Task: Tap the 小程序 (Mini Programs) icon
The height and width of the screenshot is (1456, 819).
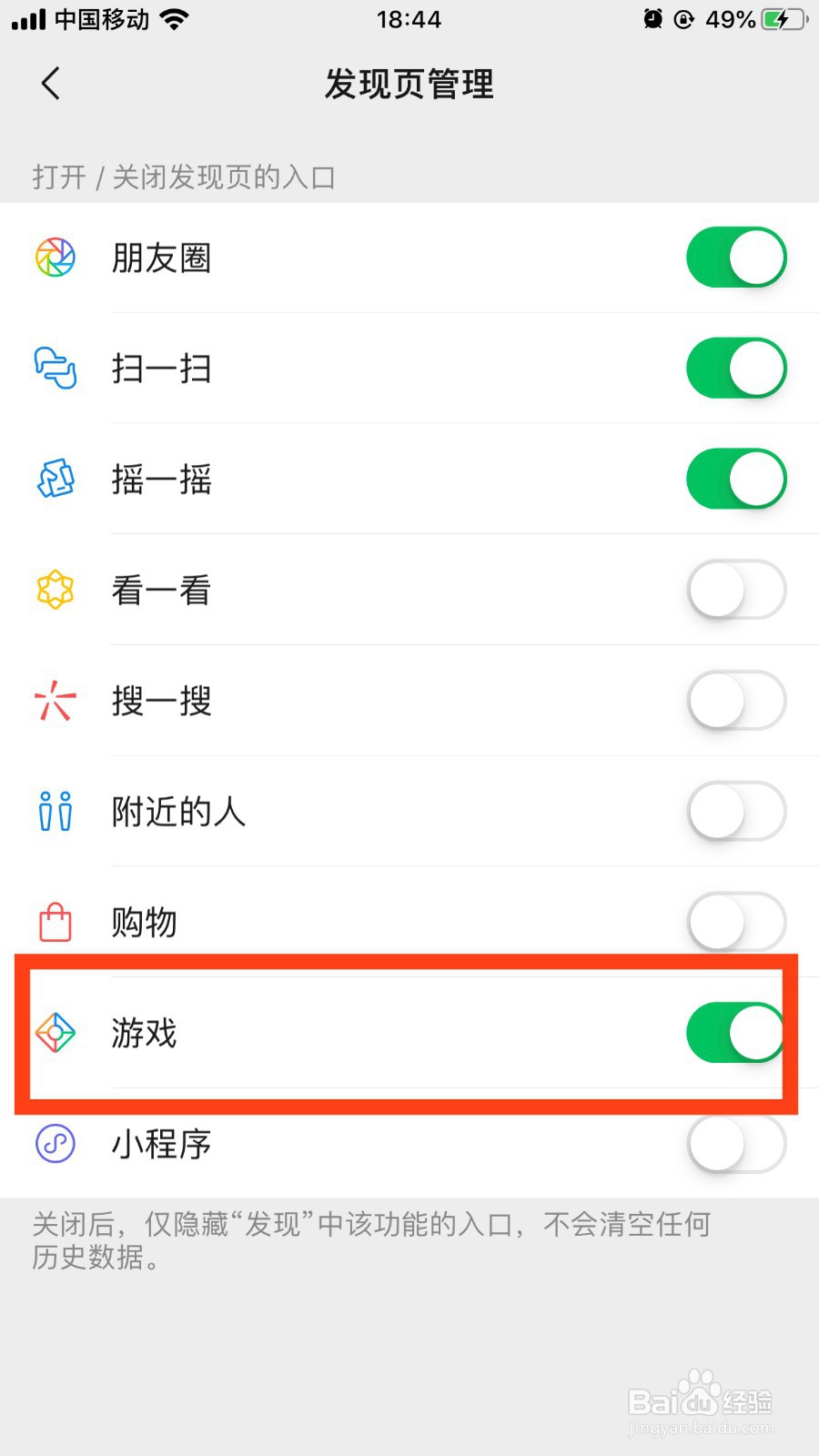Action: [54, 1145]
